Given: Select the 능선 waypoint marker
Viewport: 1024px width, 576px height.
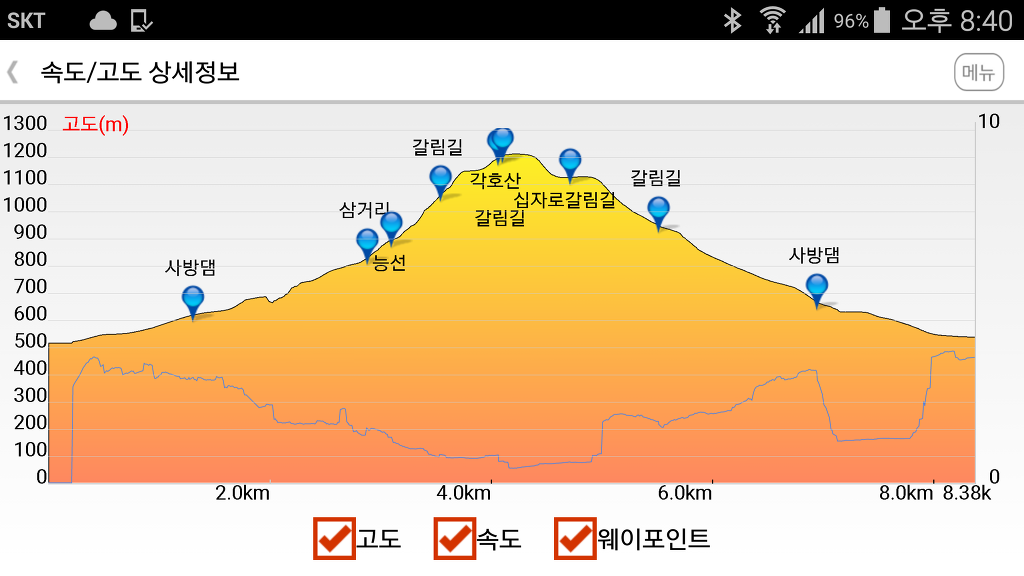Looking at the screenshot, I should coord(391,226).
